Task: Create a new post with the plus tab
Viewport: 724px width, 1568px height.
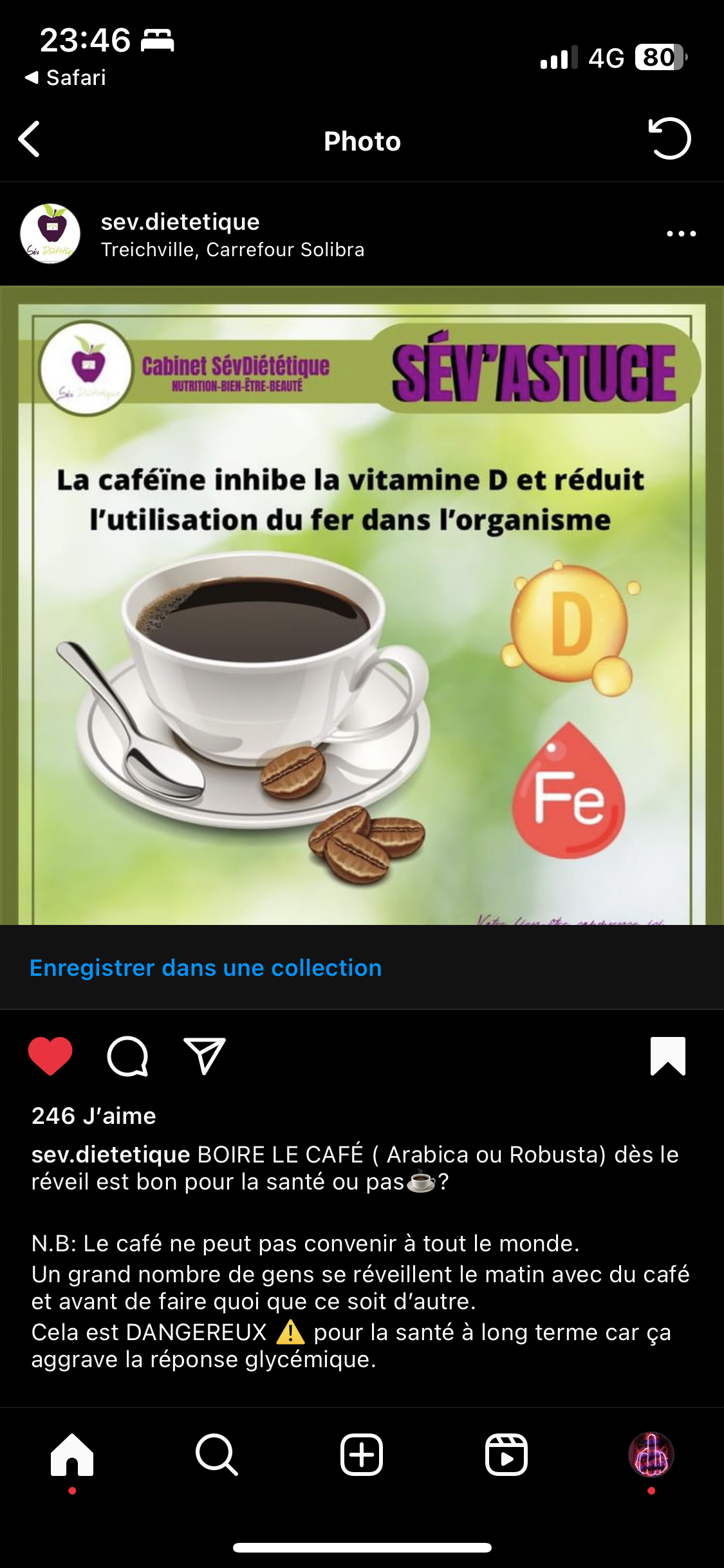Action: click(x=362, y=1455)
